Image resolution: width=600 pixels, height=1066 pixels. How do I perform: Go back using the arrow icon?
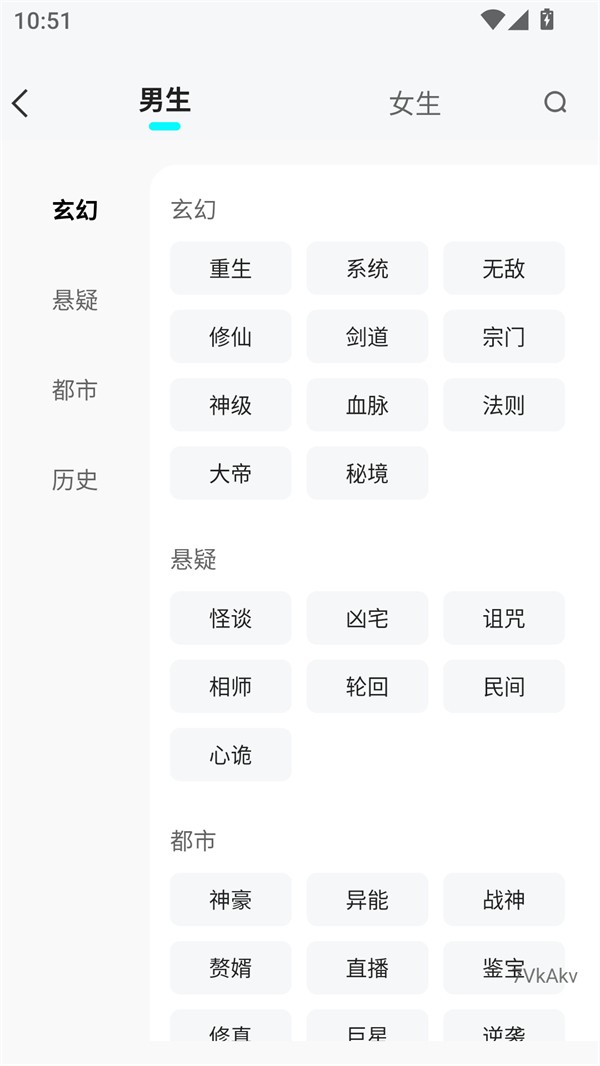click(21, 103)
